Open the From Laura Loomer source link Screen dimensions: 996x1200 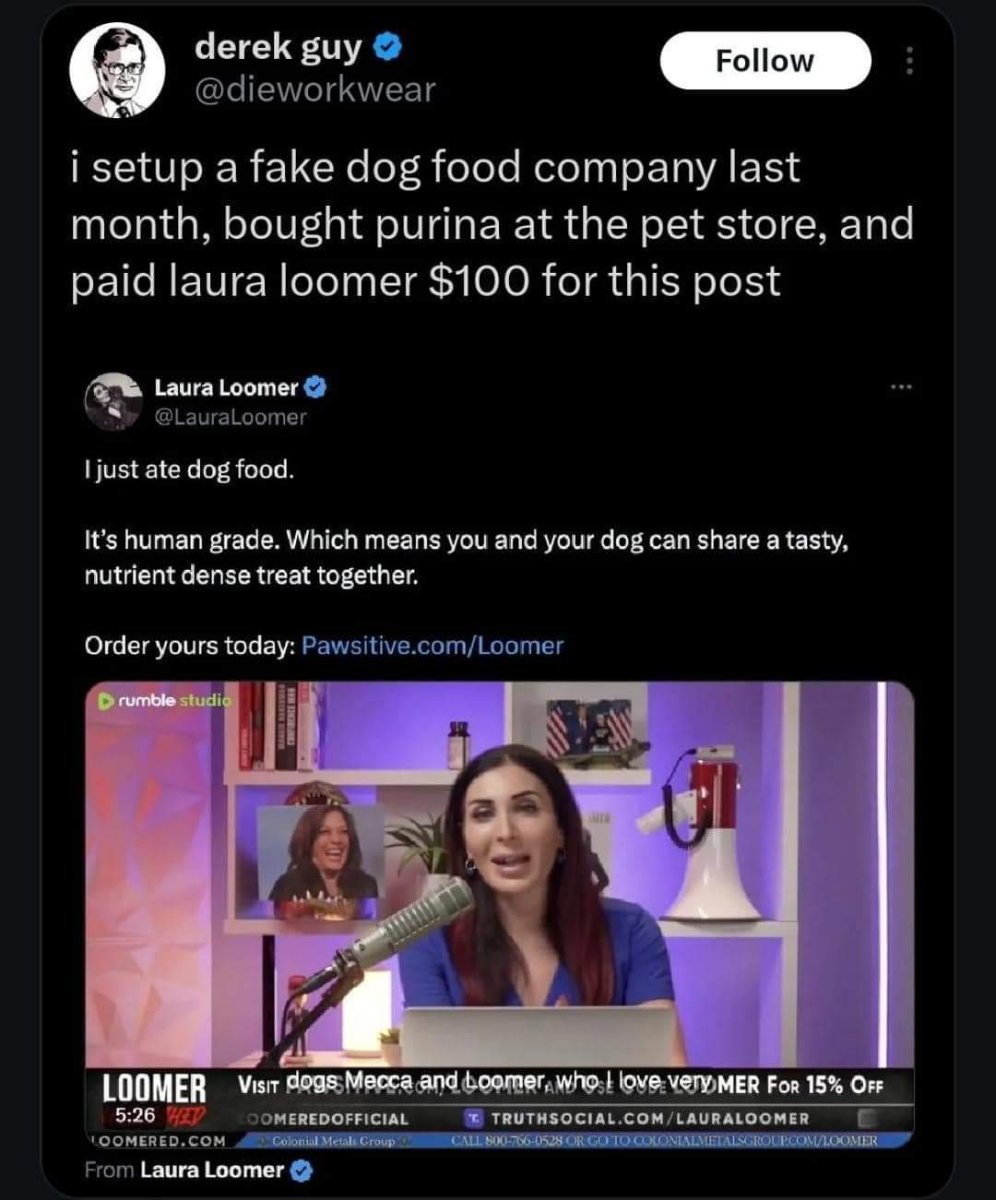pyautogui.click(x=212, y=1170)
